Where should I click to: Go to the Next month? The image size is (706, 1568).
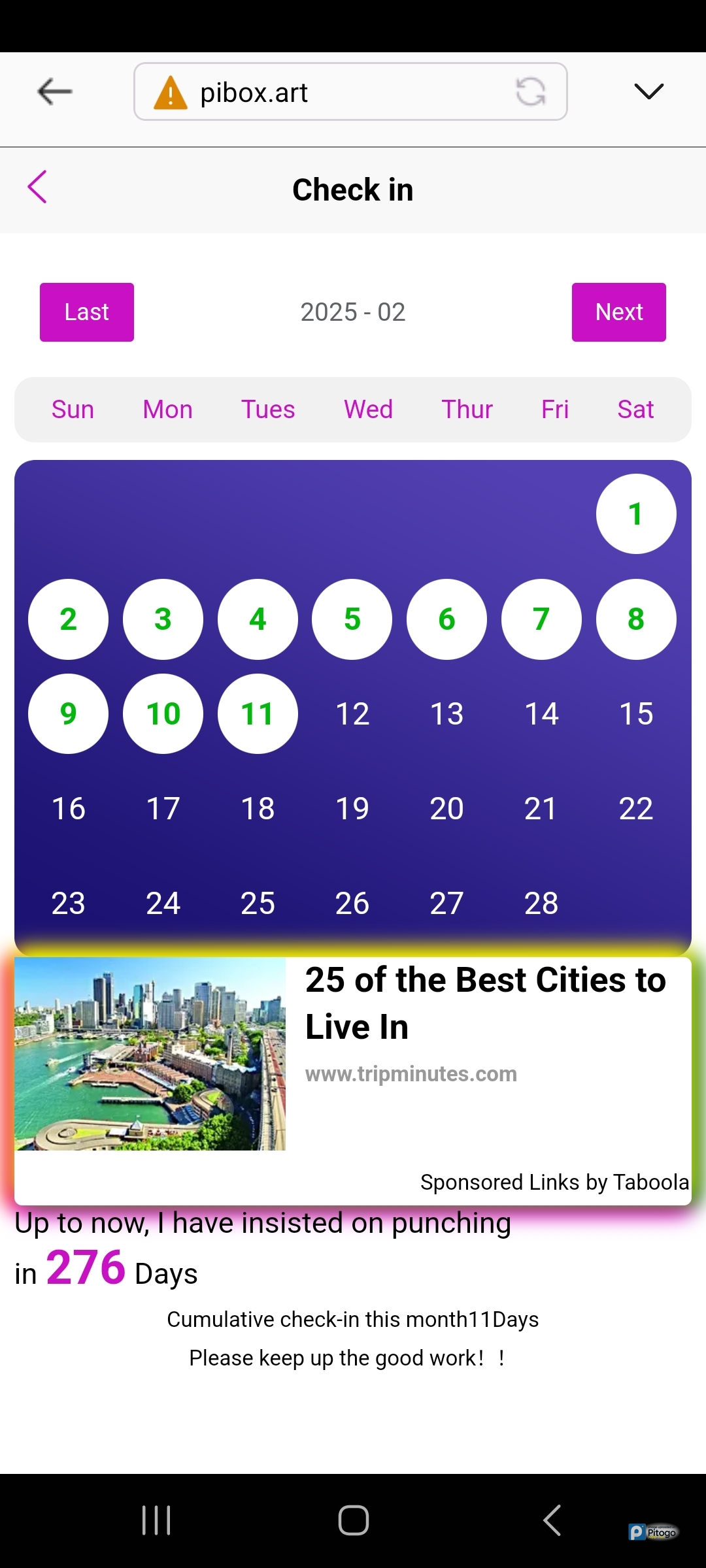pyautogui.click(x=618, y=312)
